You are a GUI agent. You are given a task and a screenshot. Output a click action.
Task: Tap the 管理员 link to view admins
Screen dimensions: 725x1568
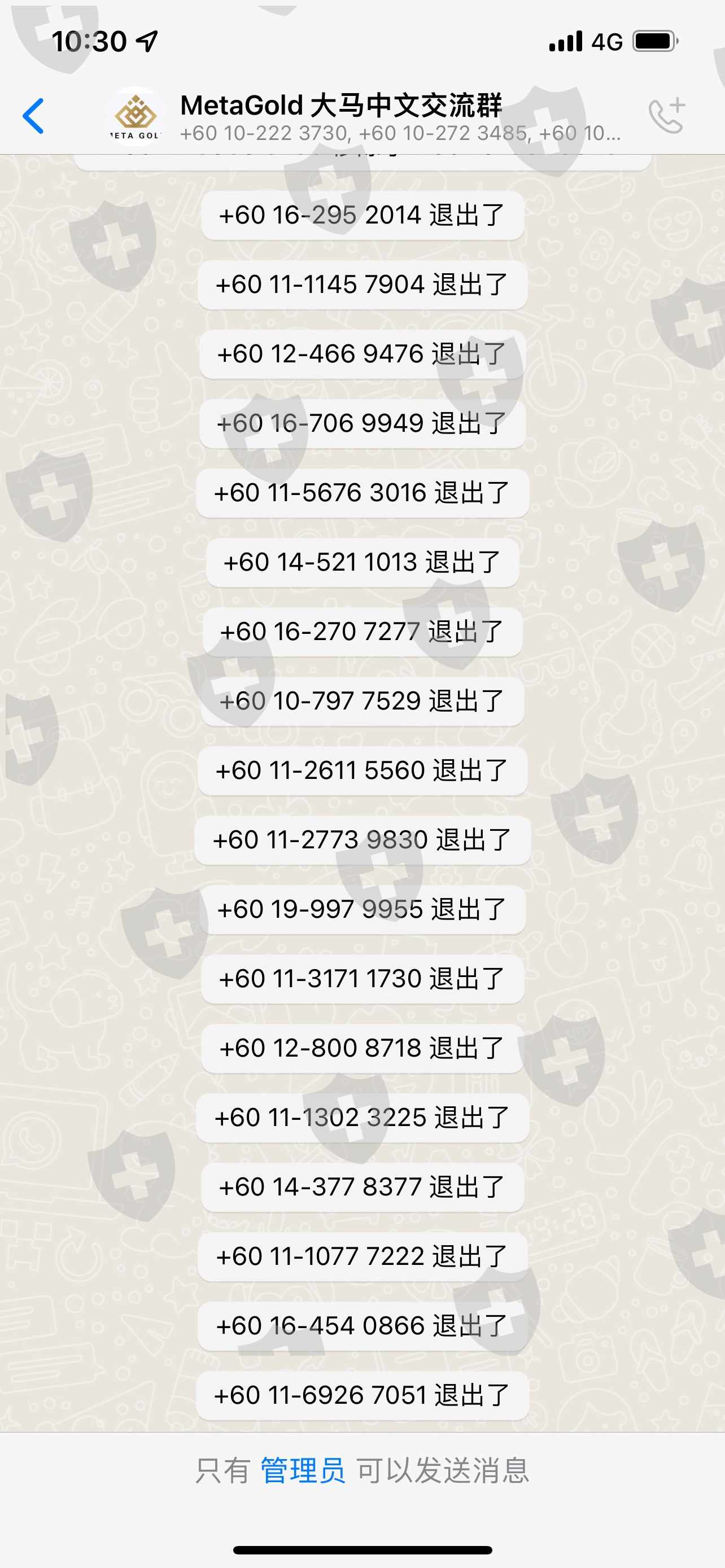coord(303,1470)
